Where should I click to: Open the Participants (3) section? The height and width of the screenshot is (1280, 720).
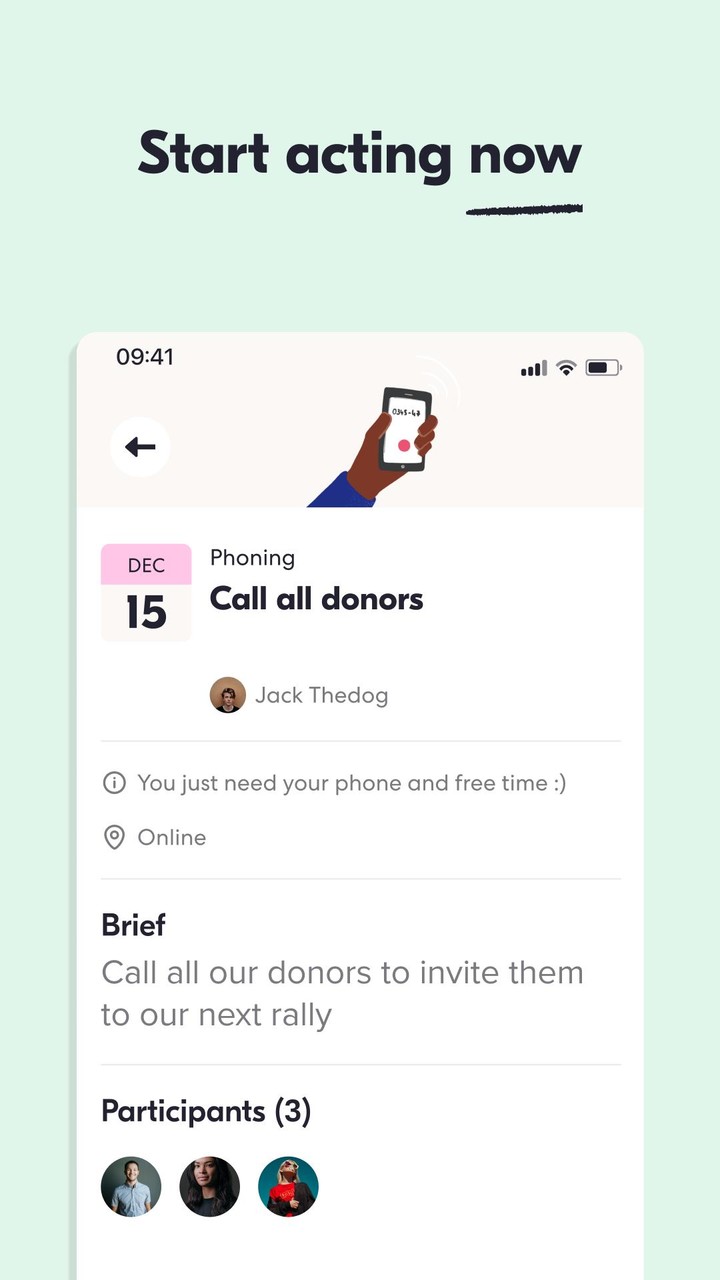206,1111
